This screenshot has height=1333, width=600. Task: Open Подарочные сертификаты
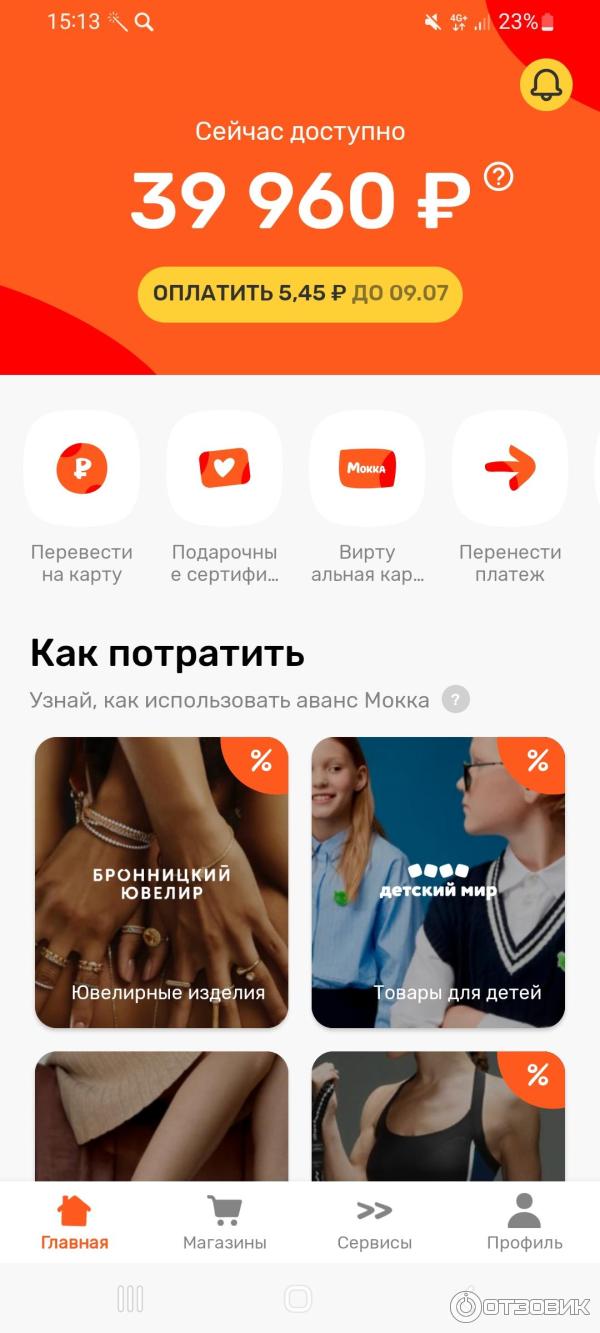pos(224,468)
